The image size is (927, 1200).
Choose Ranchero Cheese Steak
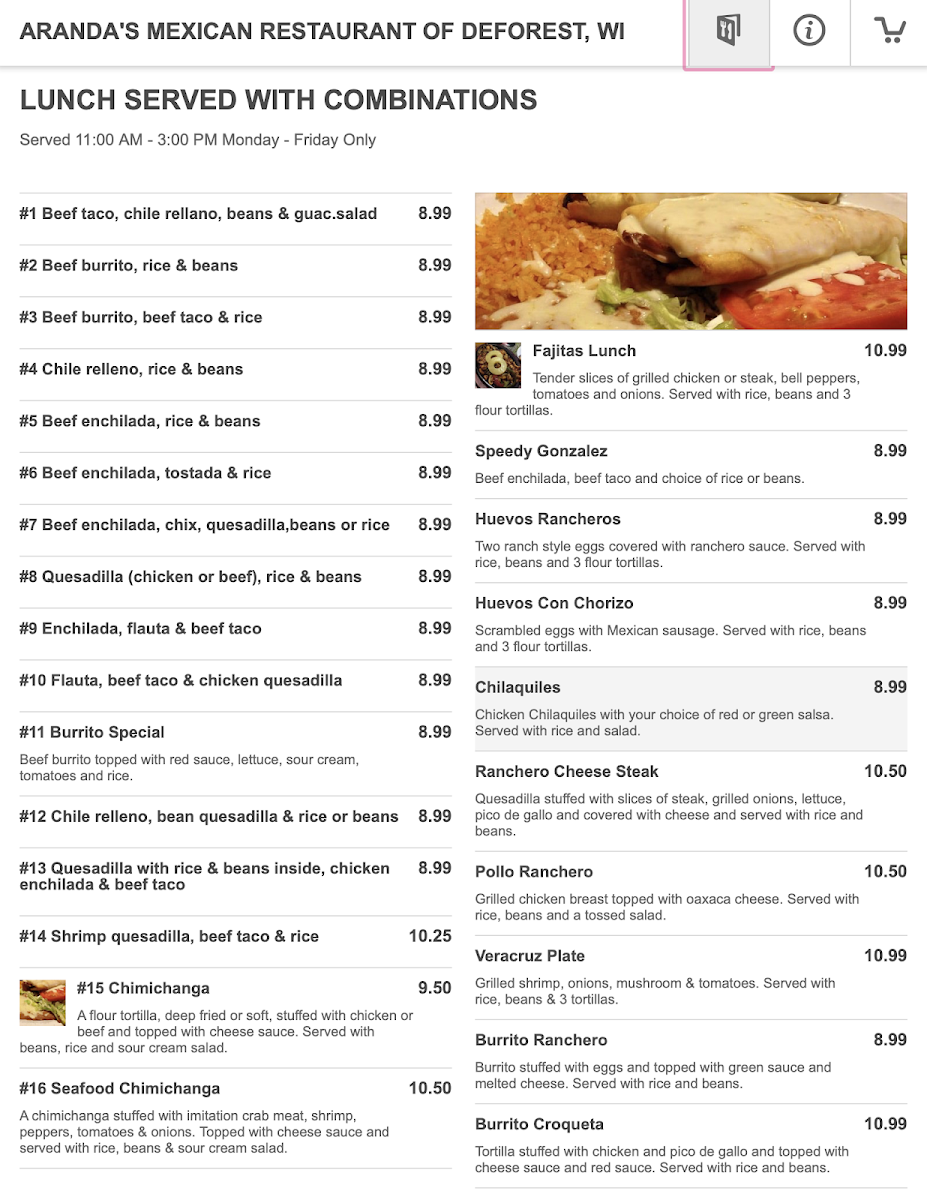[x=691, y=801]
